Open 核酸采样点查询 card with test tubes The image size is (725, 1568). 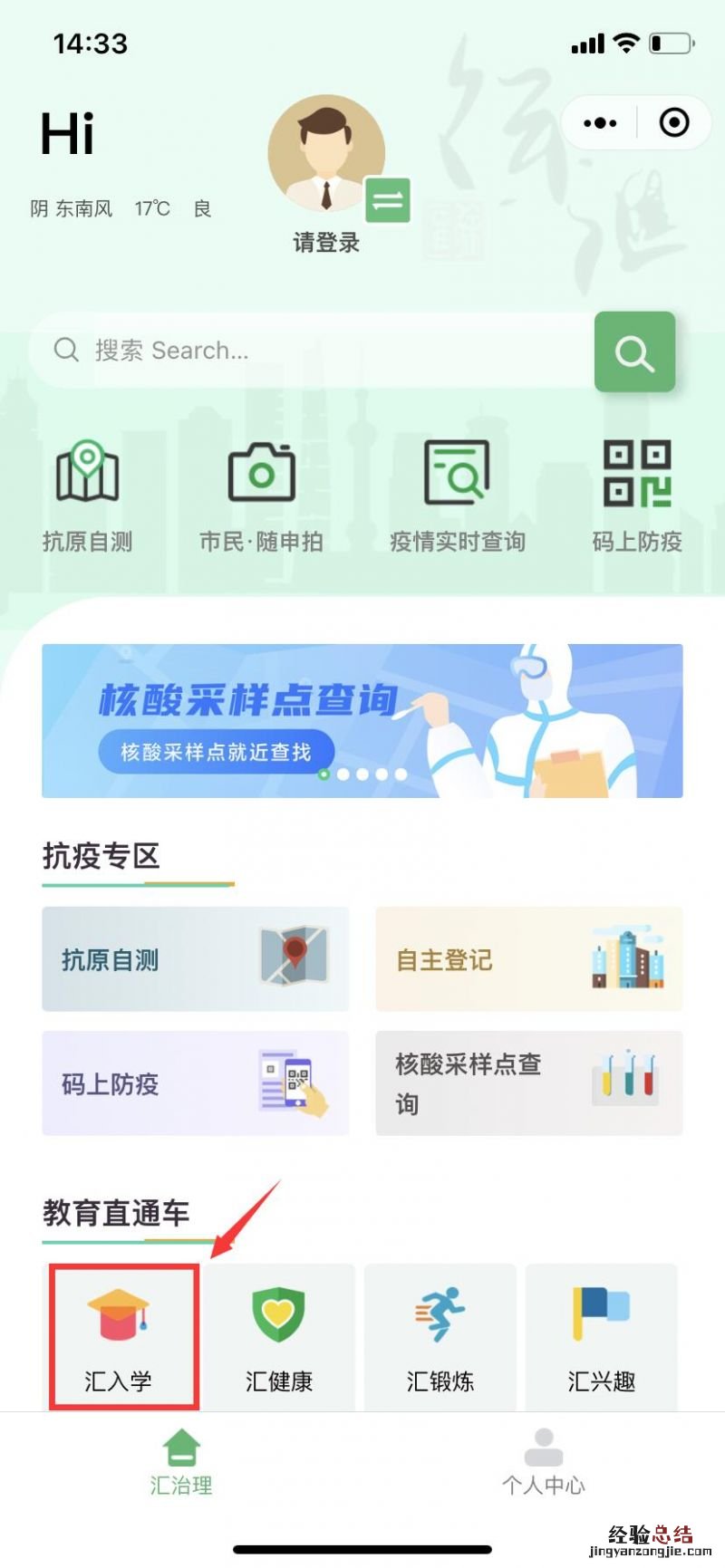point(528,1083)
